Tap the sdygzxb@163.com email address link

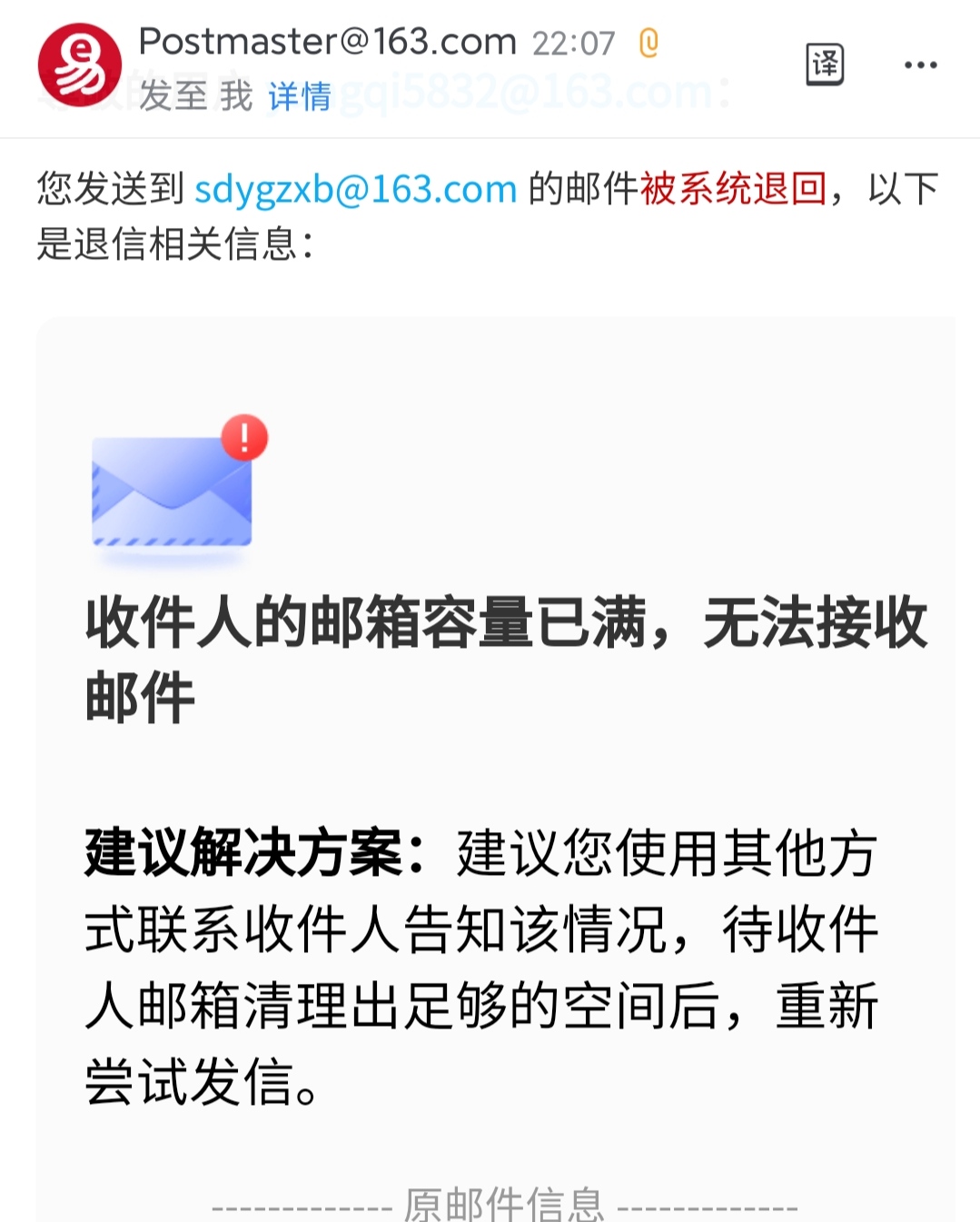tap(355, 189)
